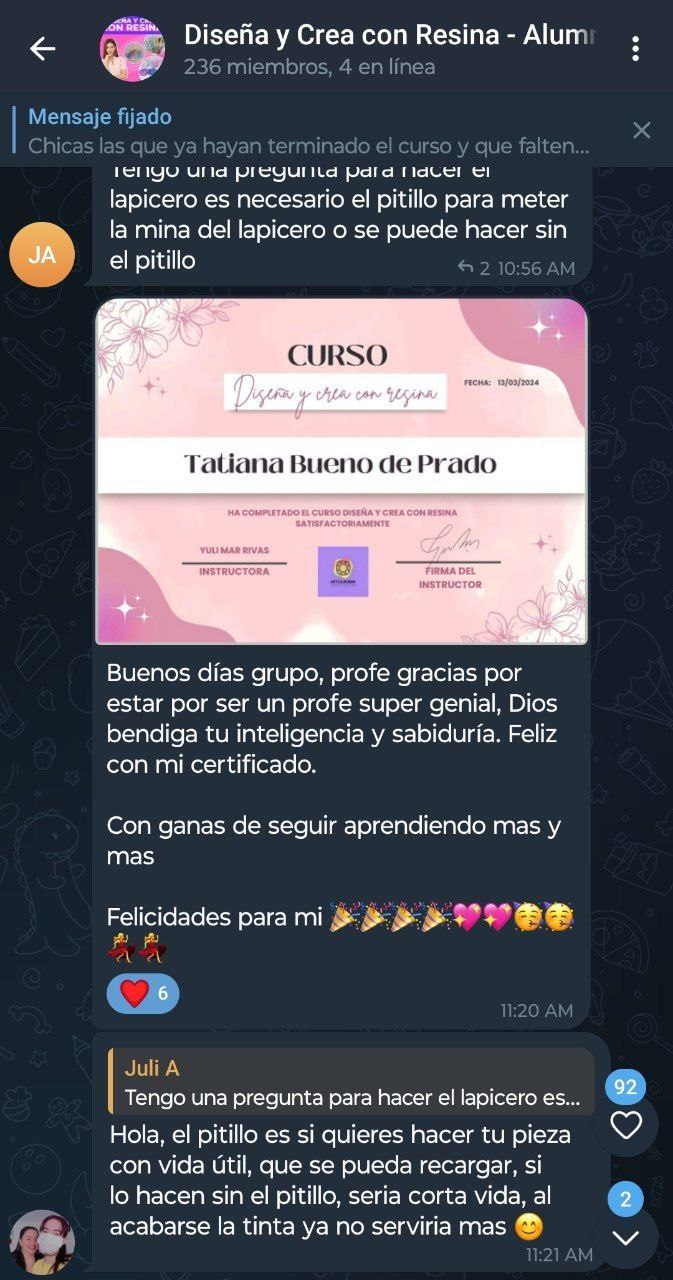The width and height of the screenshot is (673, 1280).
Task: Open the profile photo beside the pitillo reply
Action: click(42, 1242)
